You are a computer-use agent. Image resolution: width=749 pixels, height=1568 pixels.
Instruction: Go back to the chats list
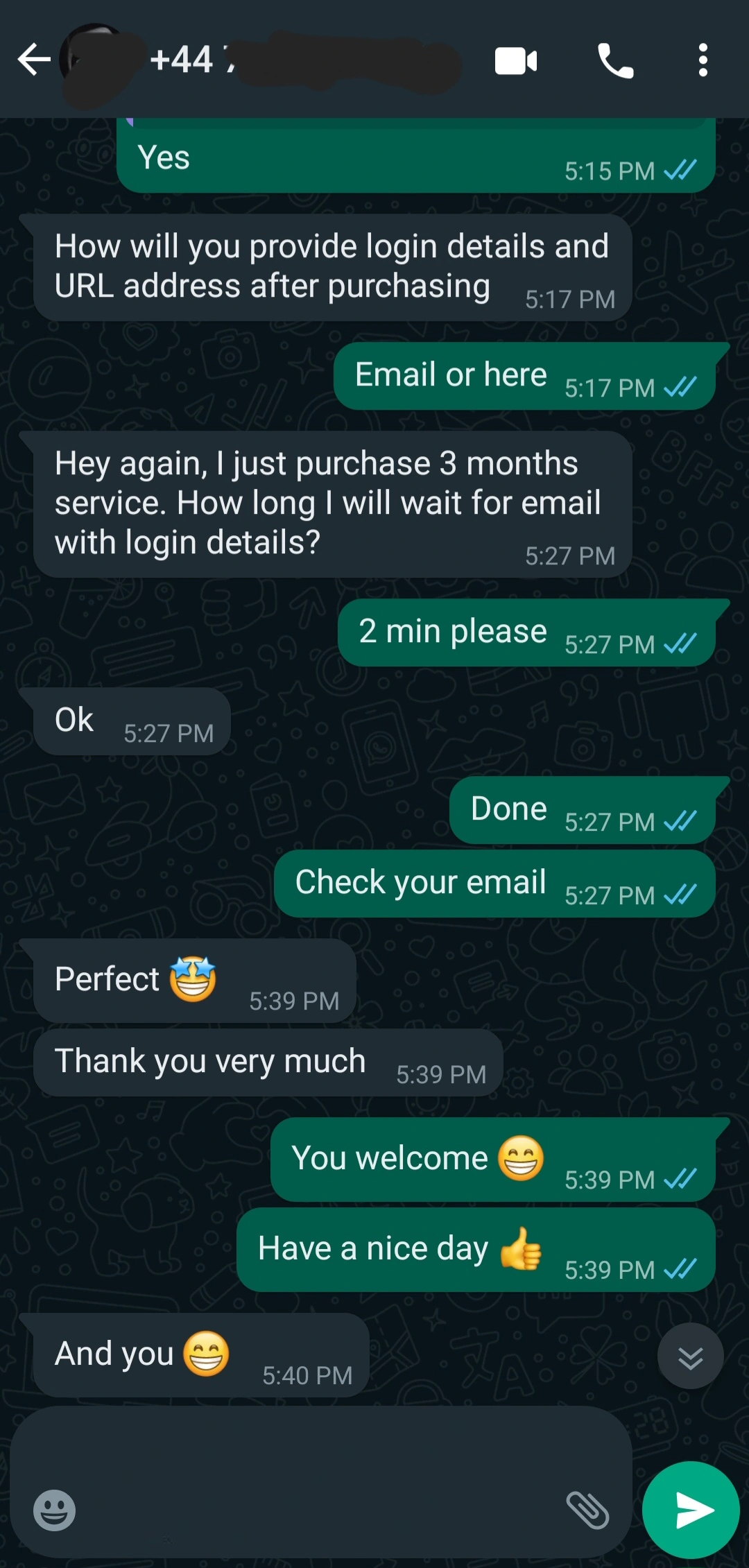pos(33,60)
